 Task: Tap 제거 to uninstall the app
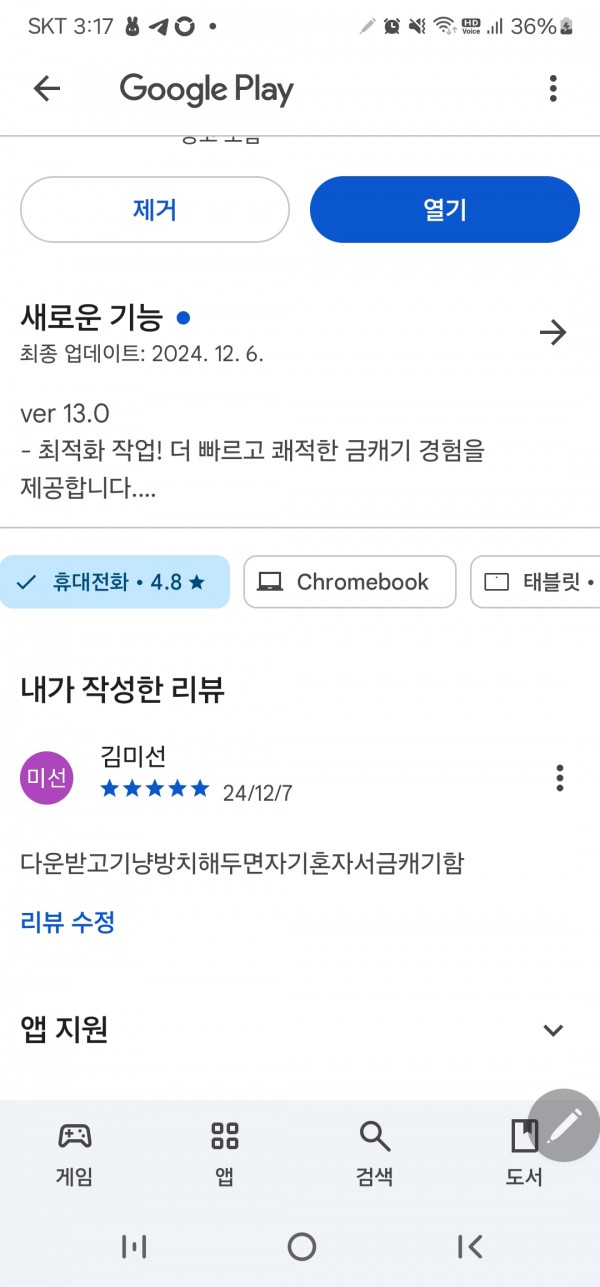point(155,210)
